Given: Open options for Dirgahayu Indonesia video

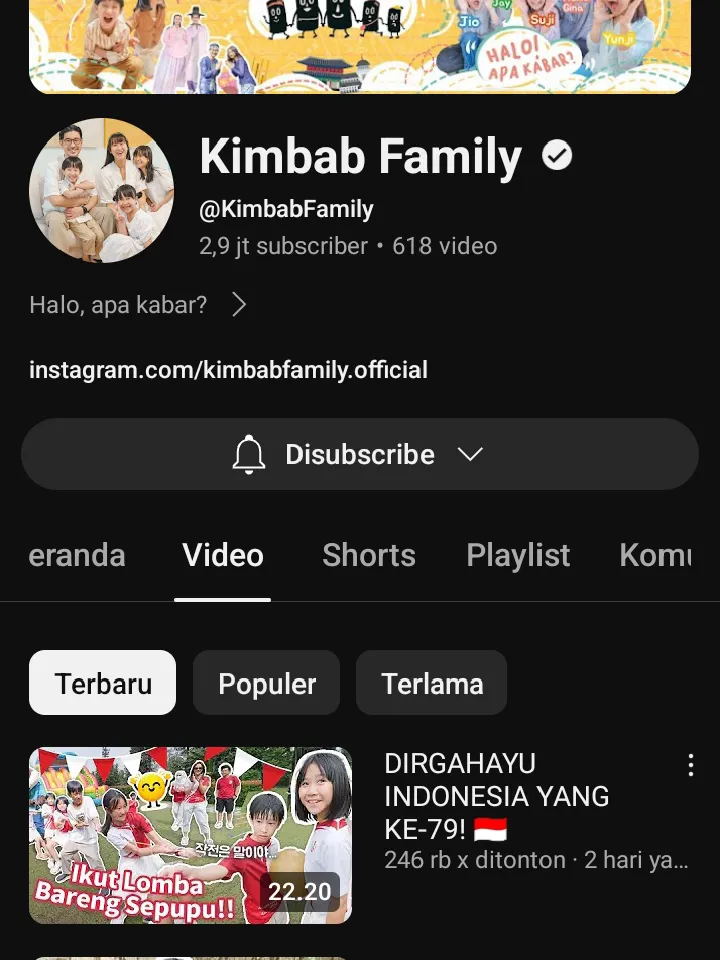Looking at the screenshot, I should tap(690, 766).
